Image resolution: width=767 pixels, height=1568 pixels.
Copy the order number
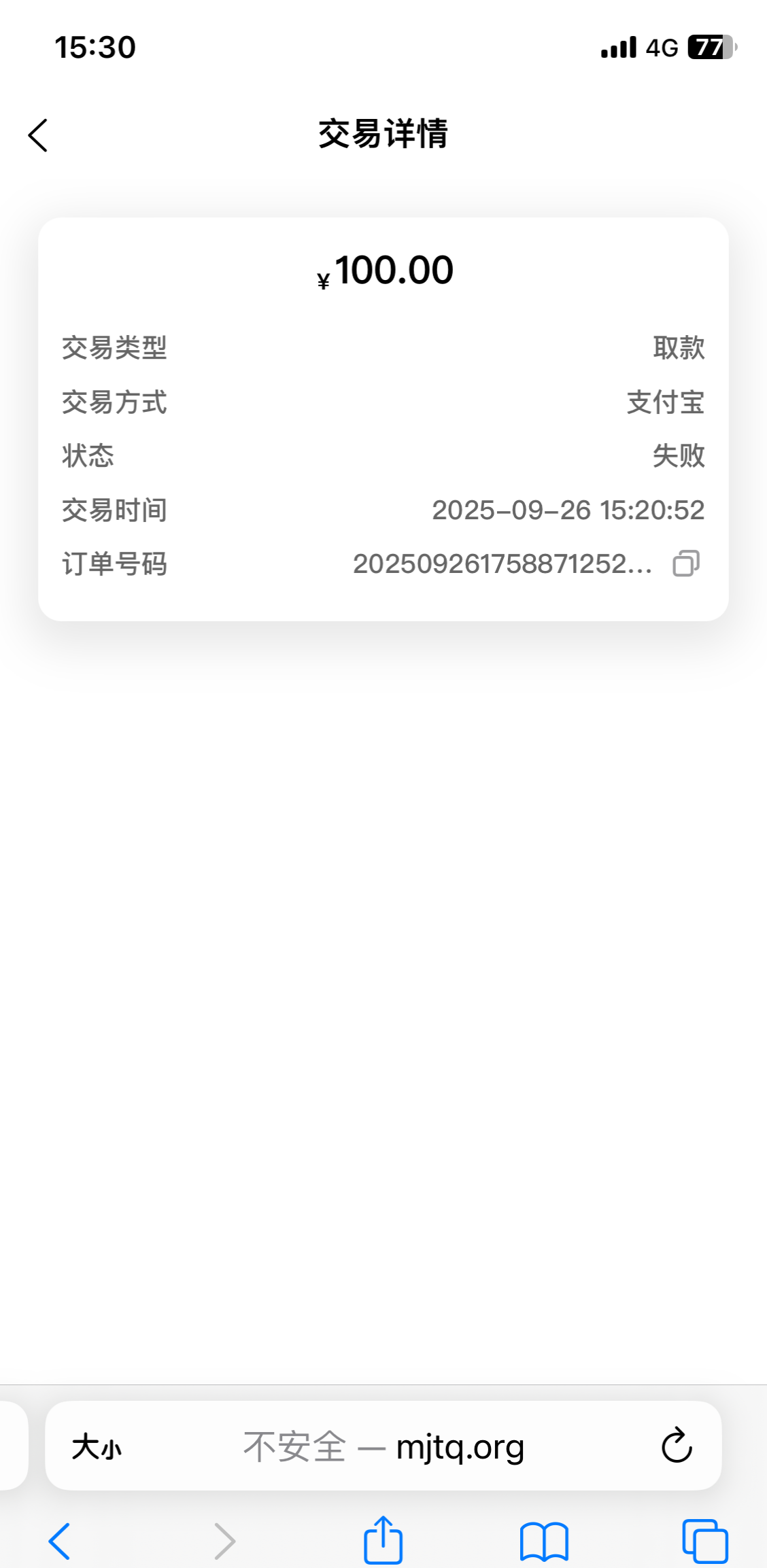point(685,563)
